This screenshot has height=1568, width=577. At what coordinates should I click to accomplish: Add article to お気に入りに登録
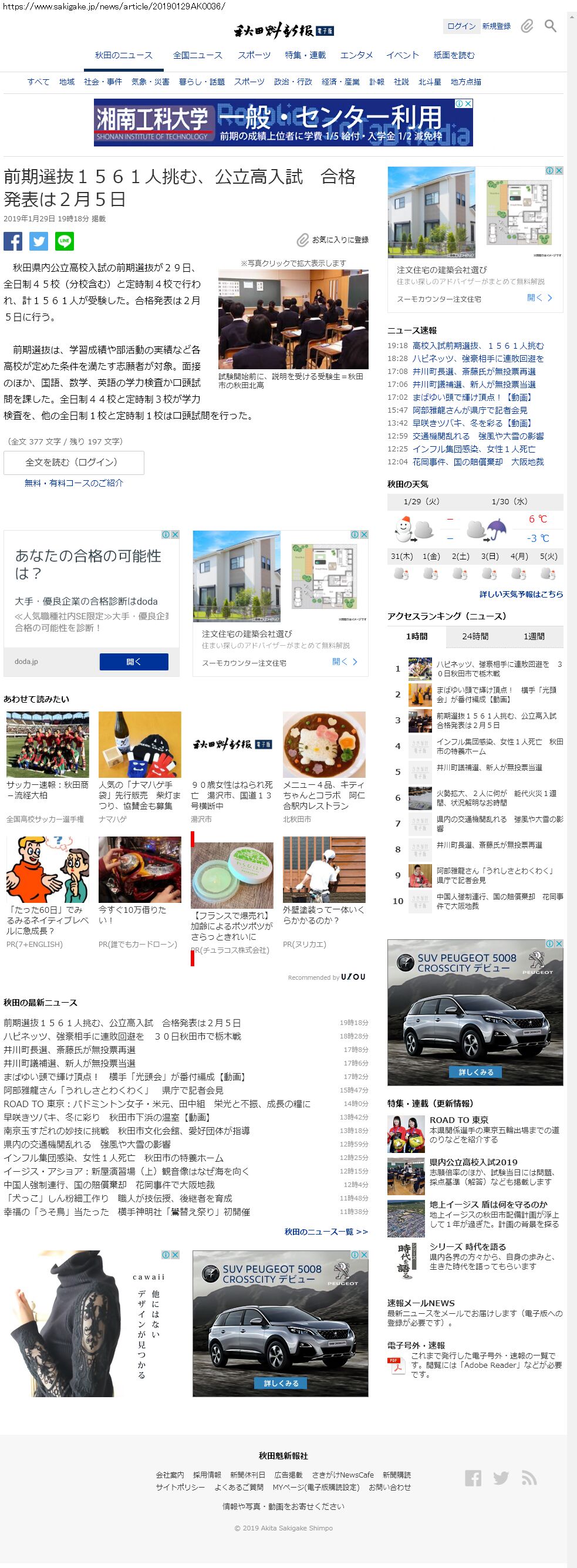tap(333, 240)
